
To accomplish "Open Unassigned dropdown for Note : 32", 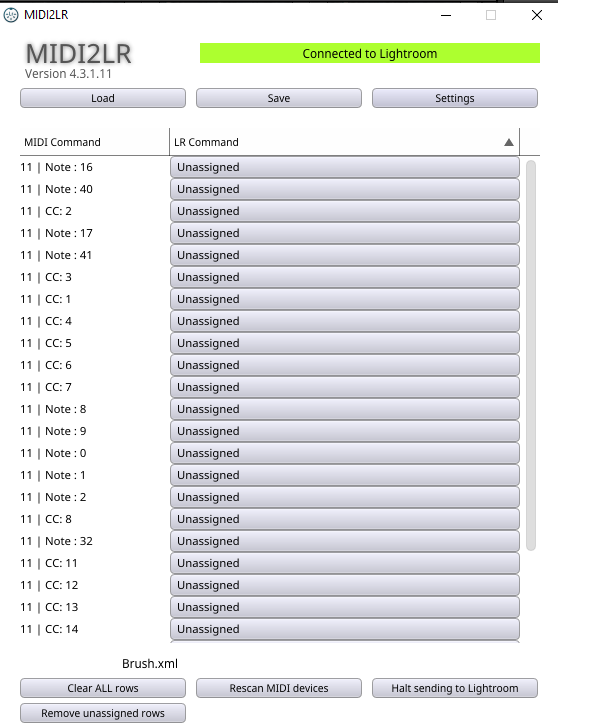I will click(x=344, y=541).
